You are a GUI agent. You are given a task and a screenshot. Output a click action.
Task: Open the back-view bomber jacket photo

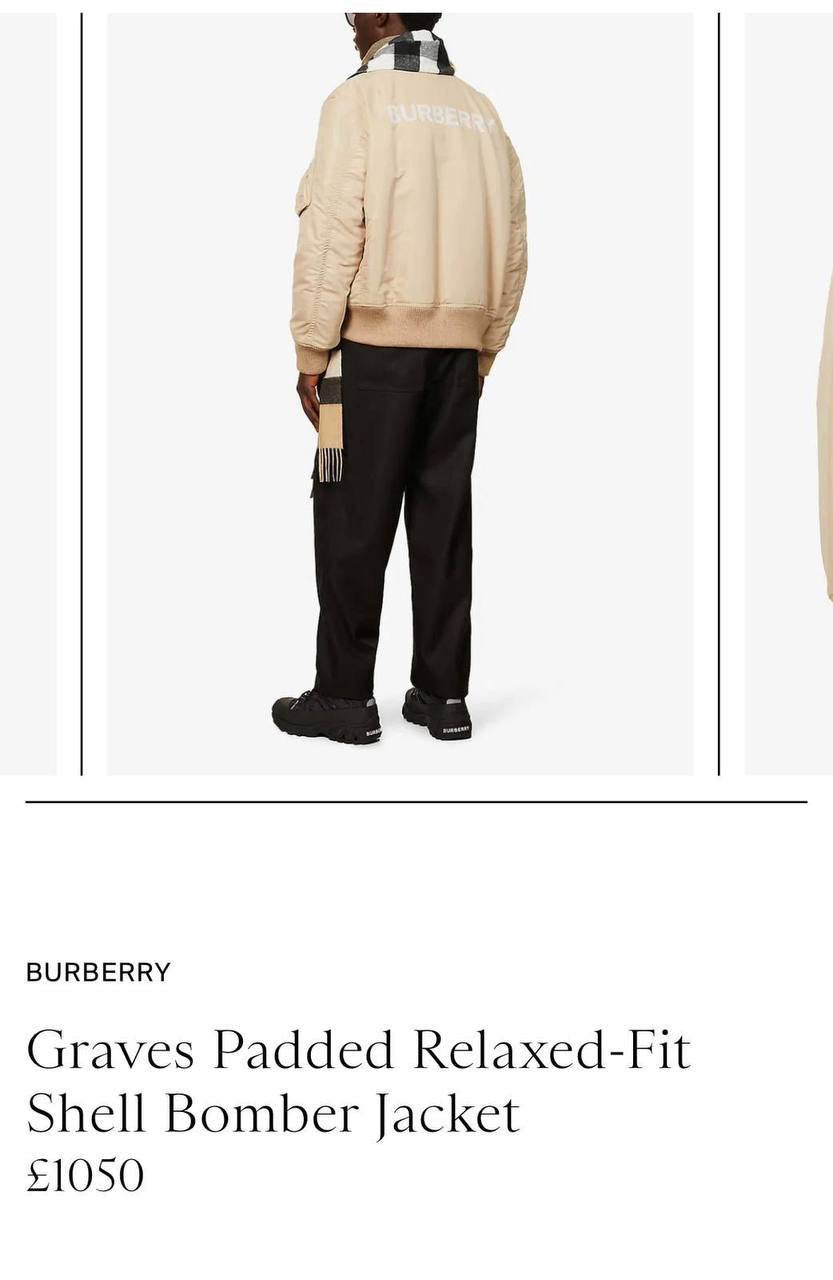400,393
